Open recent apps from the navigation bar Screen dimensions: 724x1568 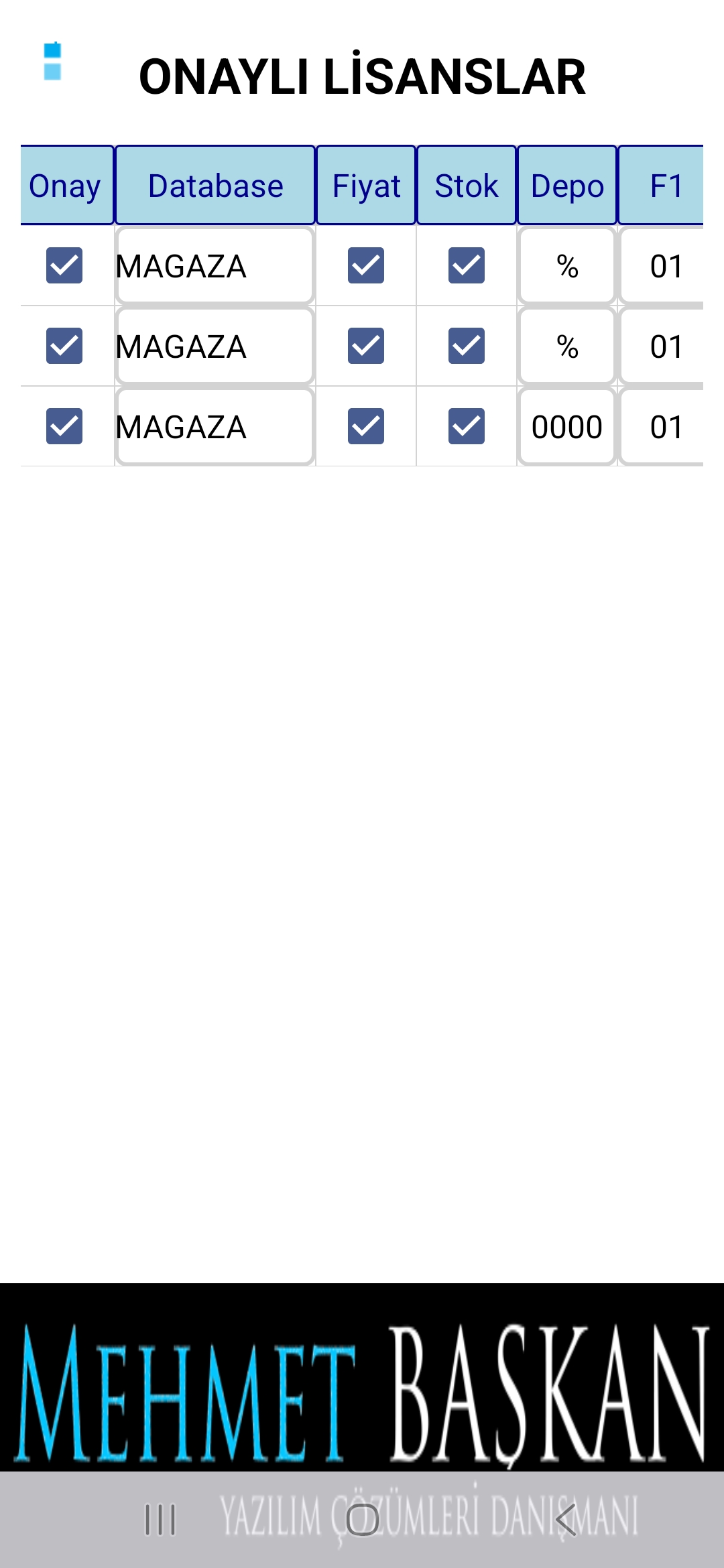160,1519
